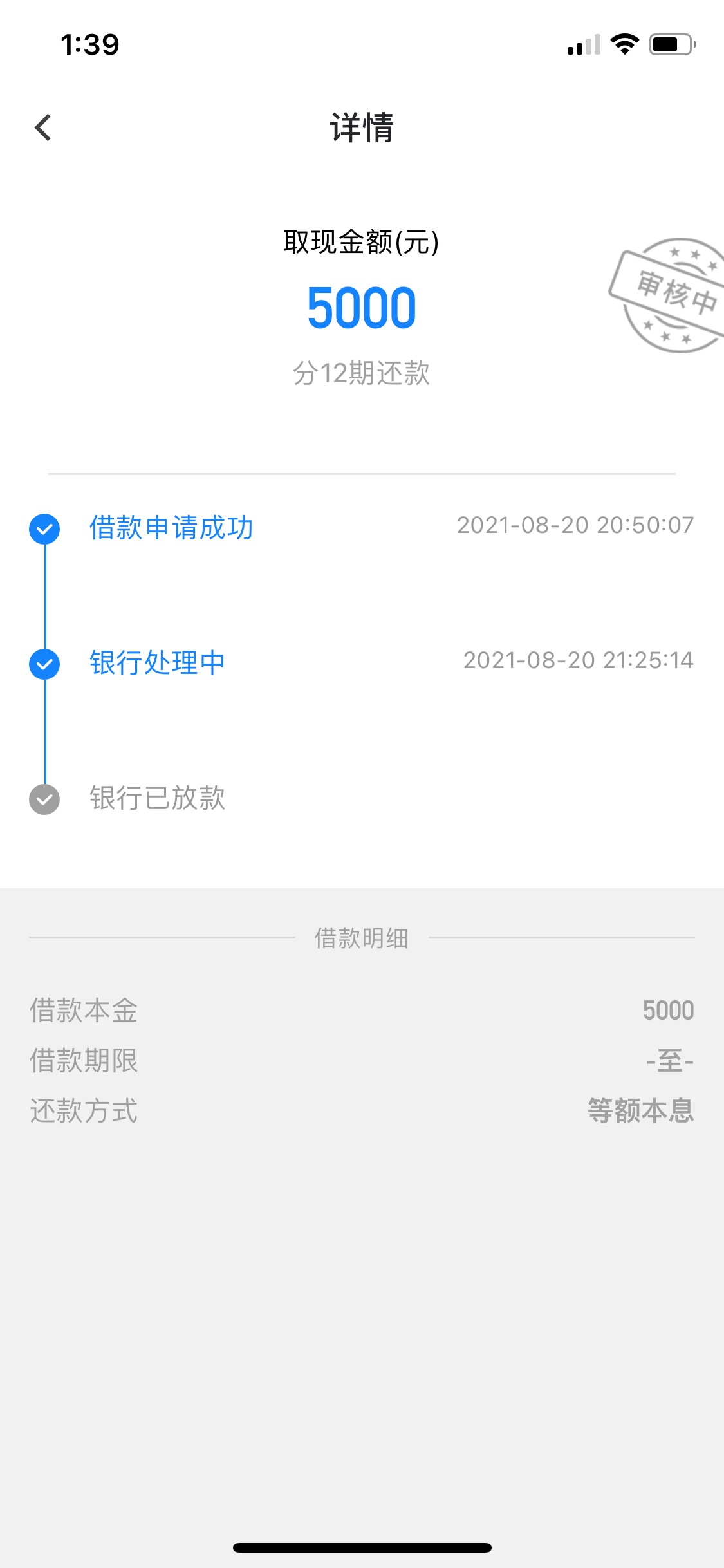Go back using the top-left arrow
Screen dimensions: 724x1568
point(42,127)
